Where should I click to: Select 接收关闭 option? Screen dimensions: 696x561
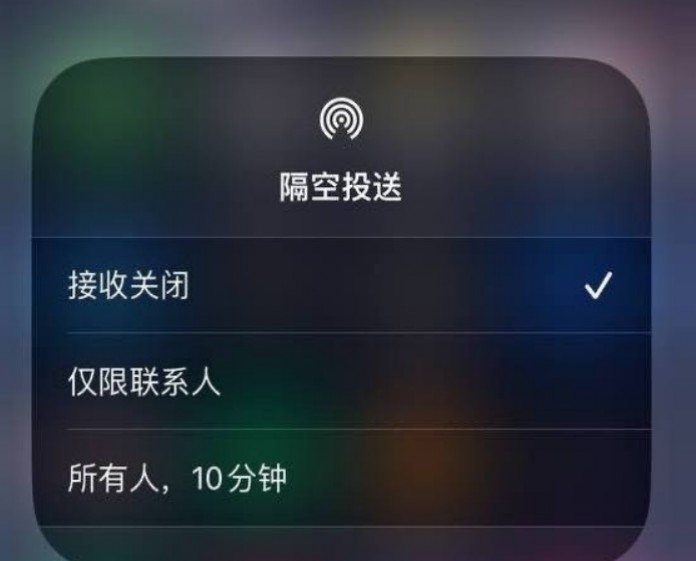pyautogui.click(x=130, y=287)
